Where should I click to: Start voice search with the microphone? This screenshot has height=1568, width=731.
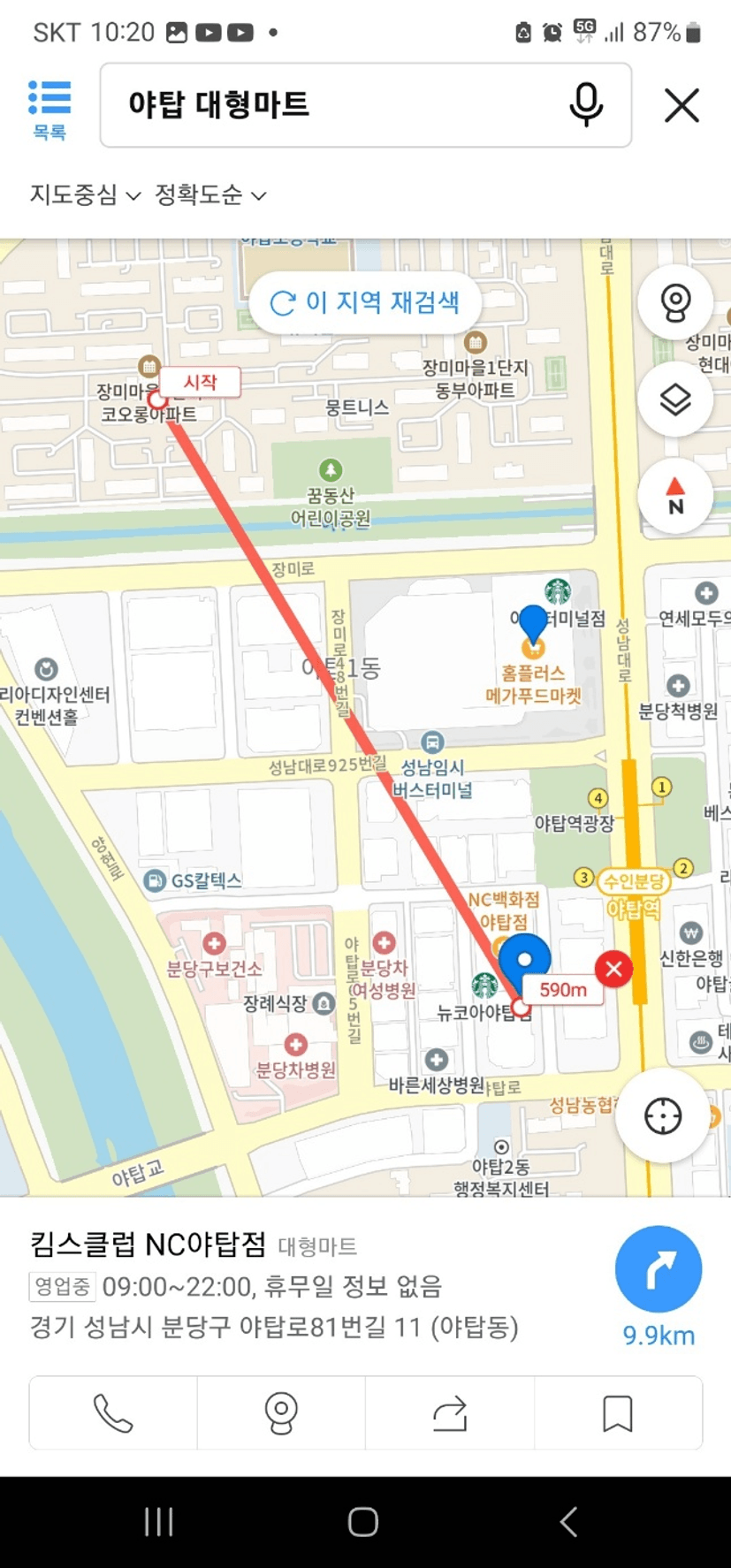coord(586,105)
